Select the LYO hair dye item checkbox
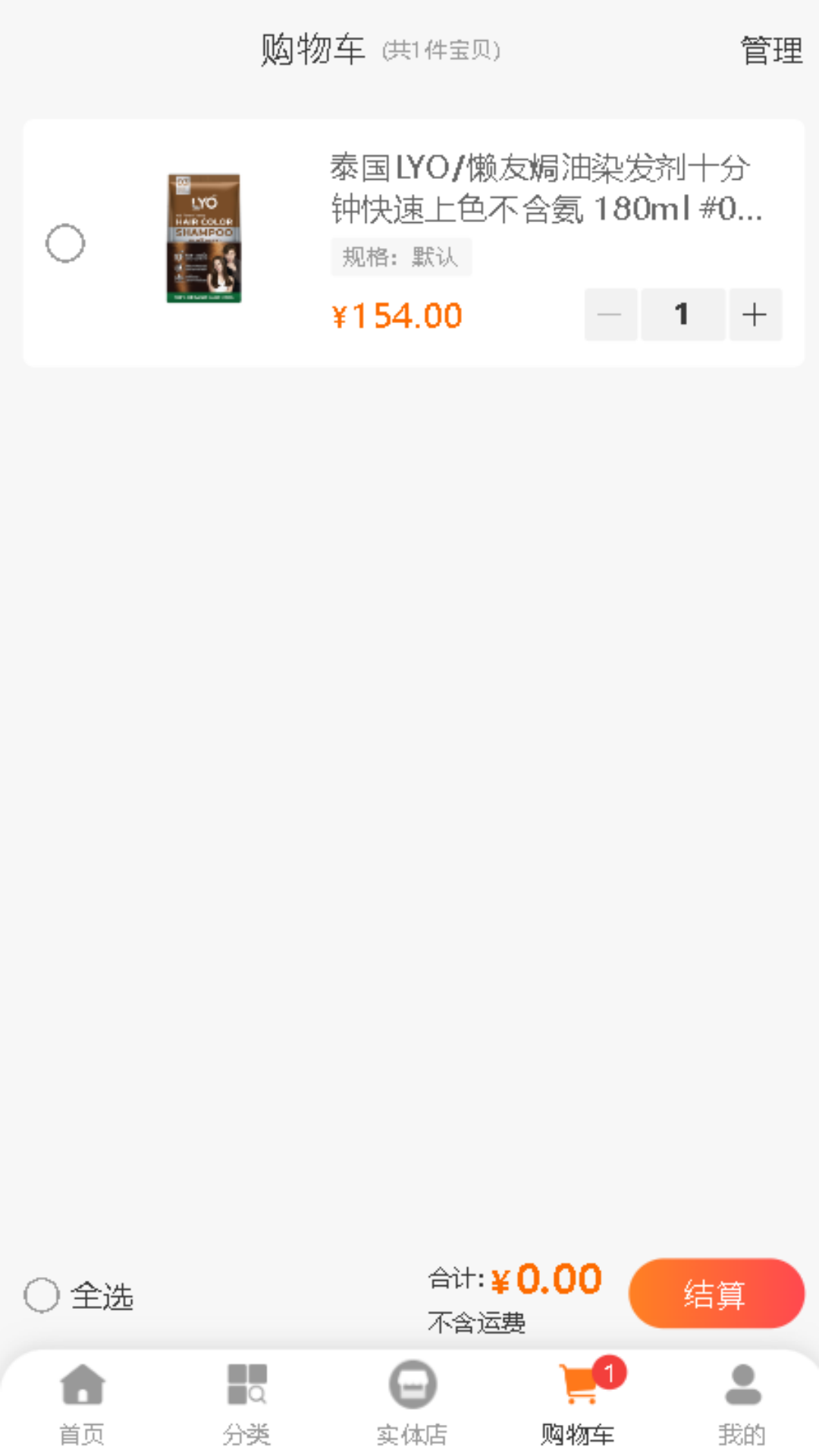 [65, 243]
